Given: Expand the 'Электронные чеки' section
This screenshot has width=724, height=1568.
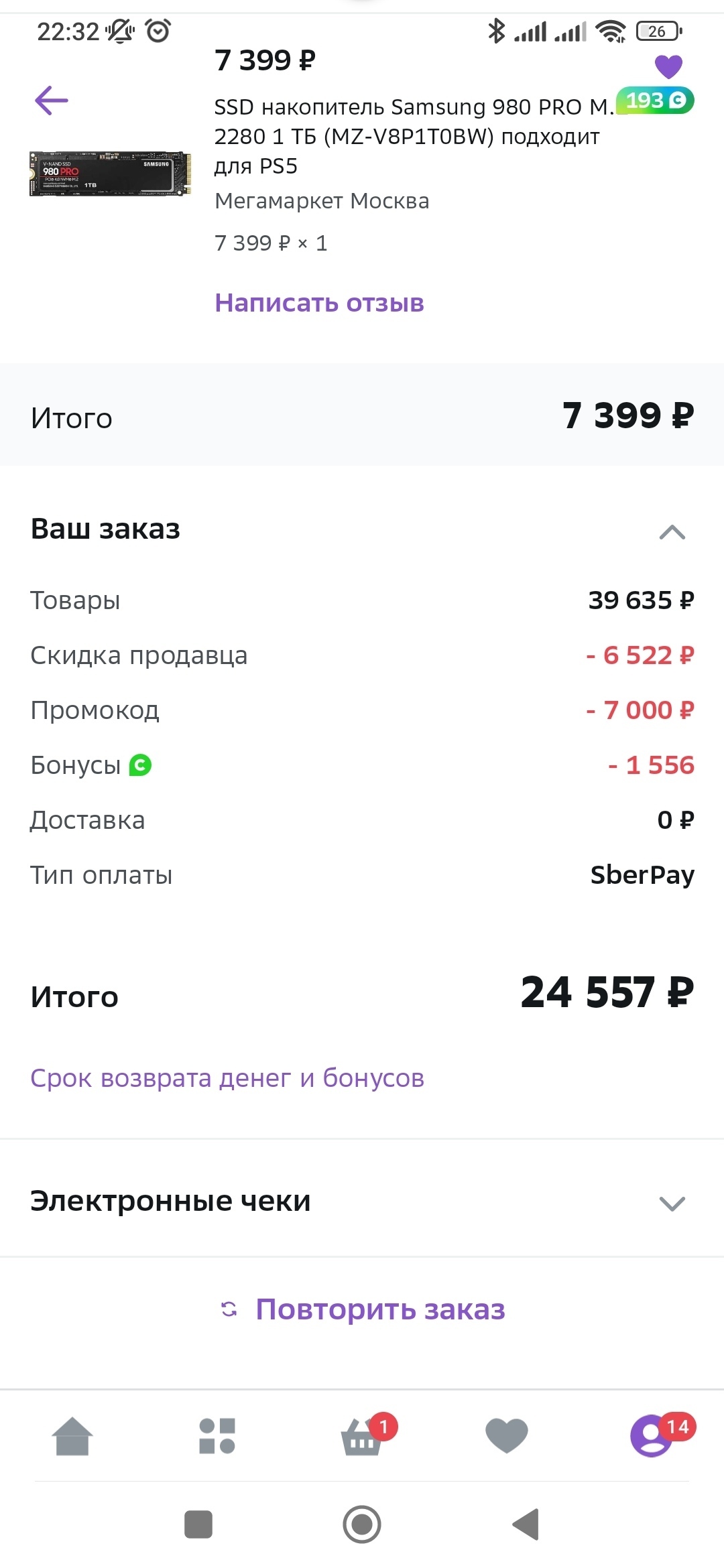Looking at the screenshot, I should (672, 1203).
